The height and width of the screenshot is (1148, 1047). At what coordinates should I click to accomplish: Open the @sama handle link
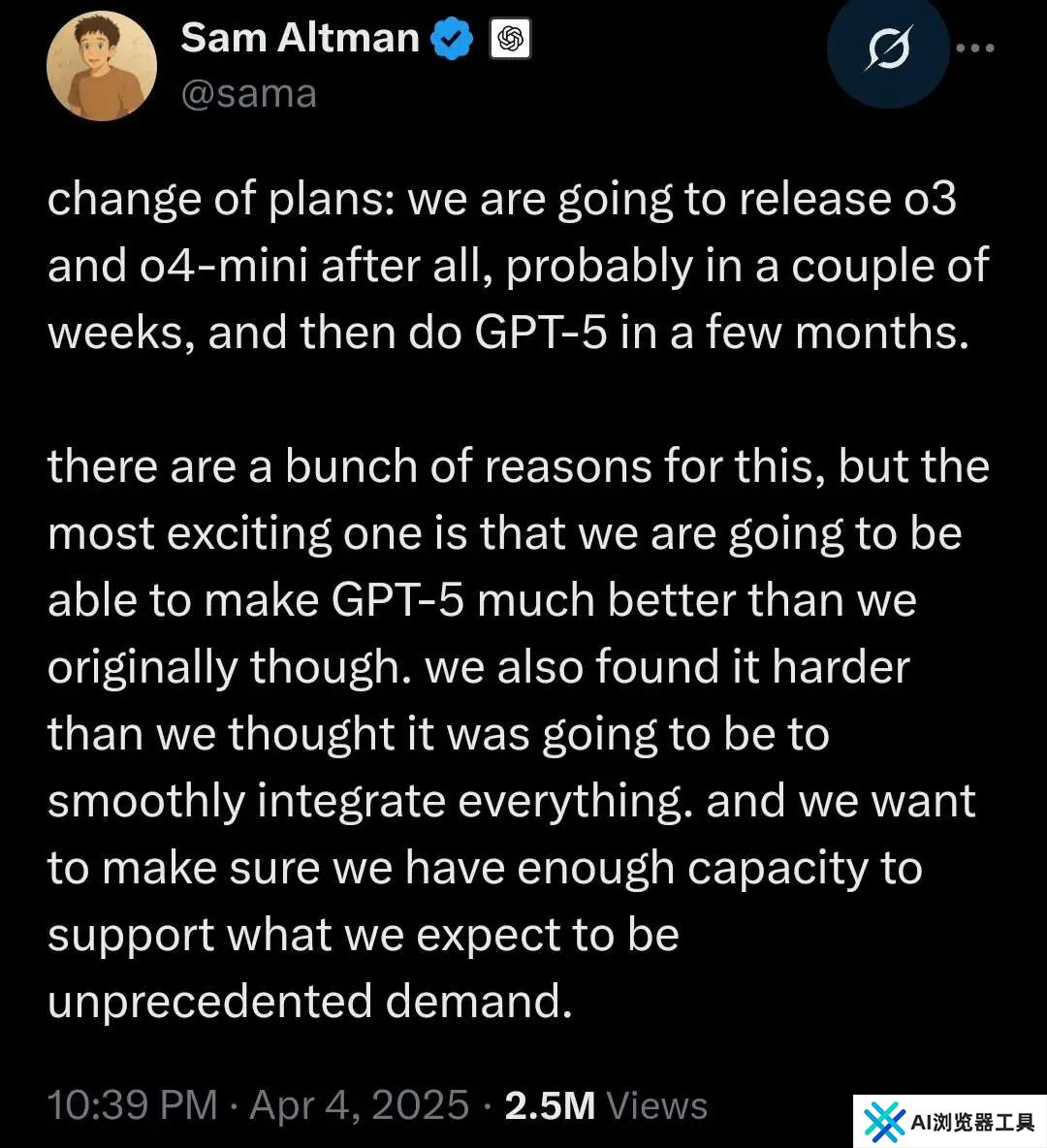click(x=248, y=94)
